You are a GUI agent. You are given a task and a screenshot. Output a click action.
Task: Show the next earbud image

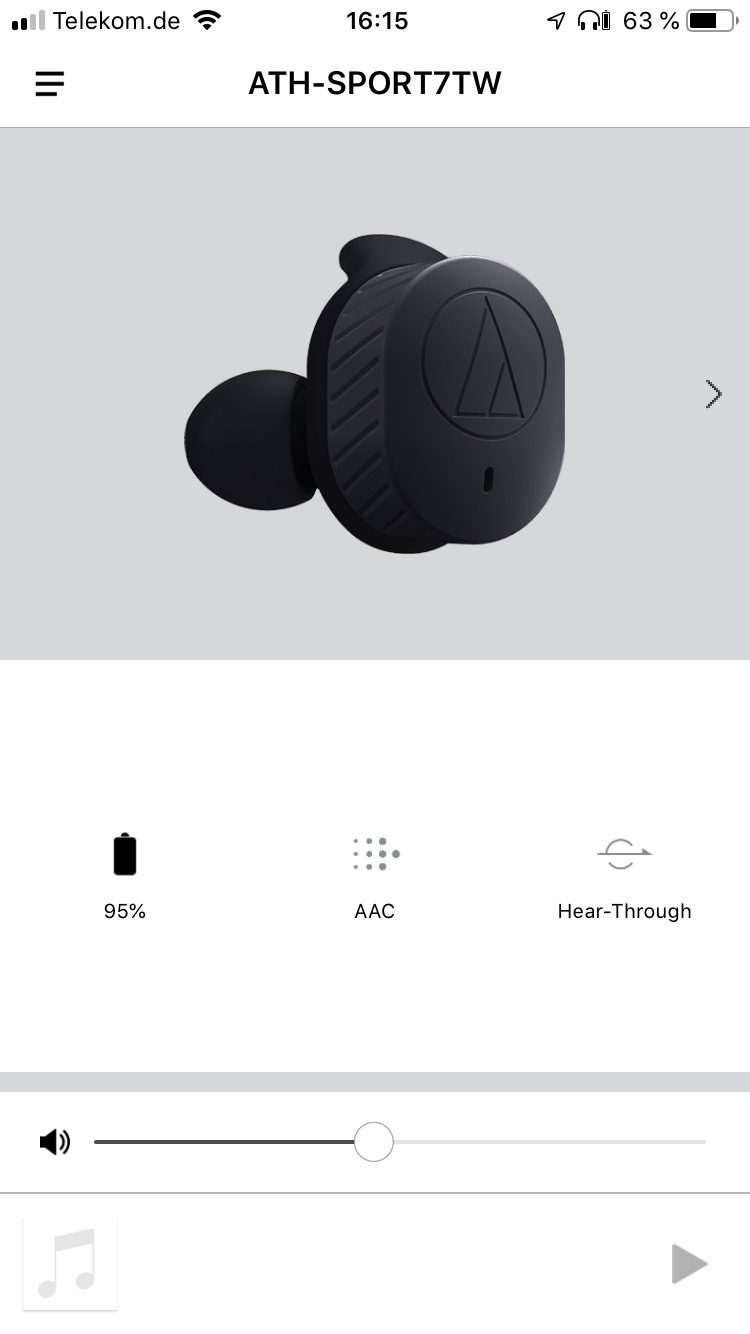click(713, 394)
